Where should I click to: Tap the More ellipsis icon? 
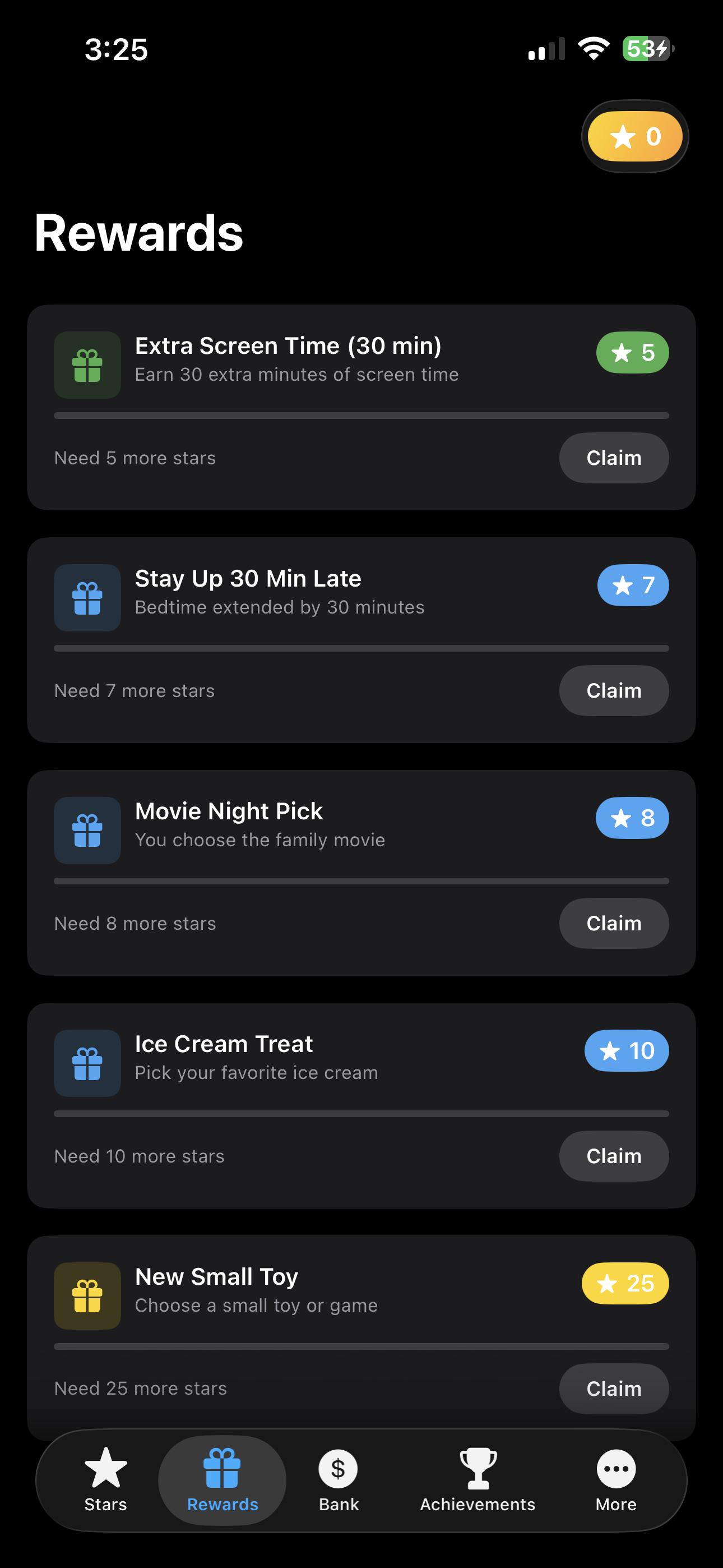615,1467
